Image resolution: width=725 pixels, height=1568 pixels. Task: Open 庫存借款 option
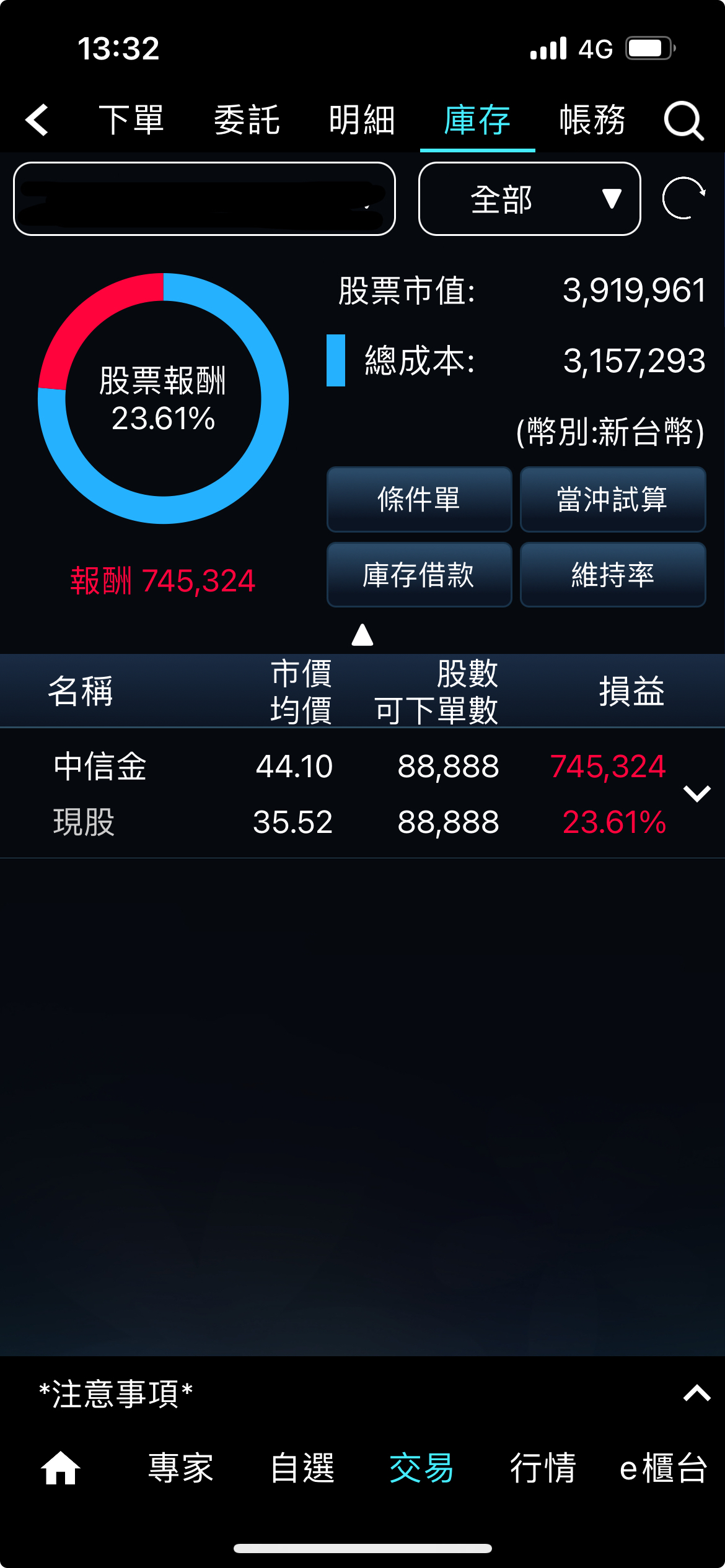419,575
